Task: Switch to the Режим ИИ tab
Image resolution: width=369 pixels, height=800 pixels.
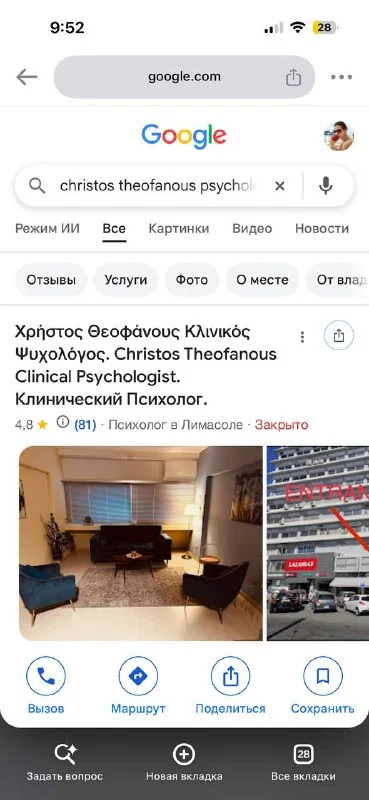Action: 47,228
